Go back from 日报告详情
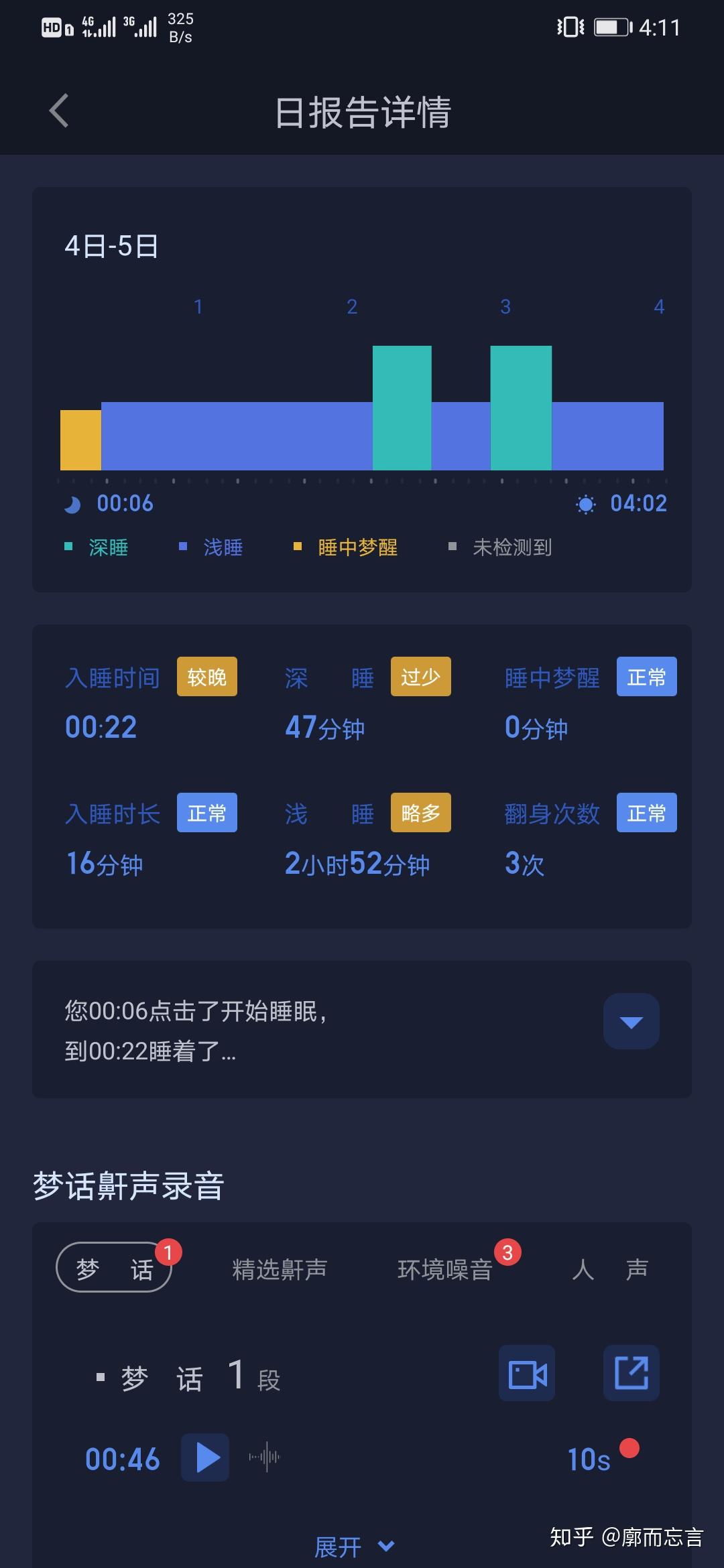 (x=59, y=111)
